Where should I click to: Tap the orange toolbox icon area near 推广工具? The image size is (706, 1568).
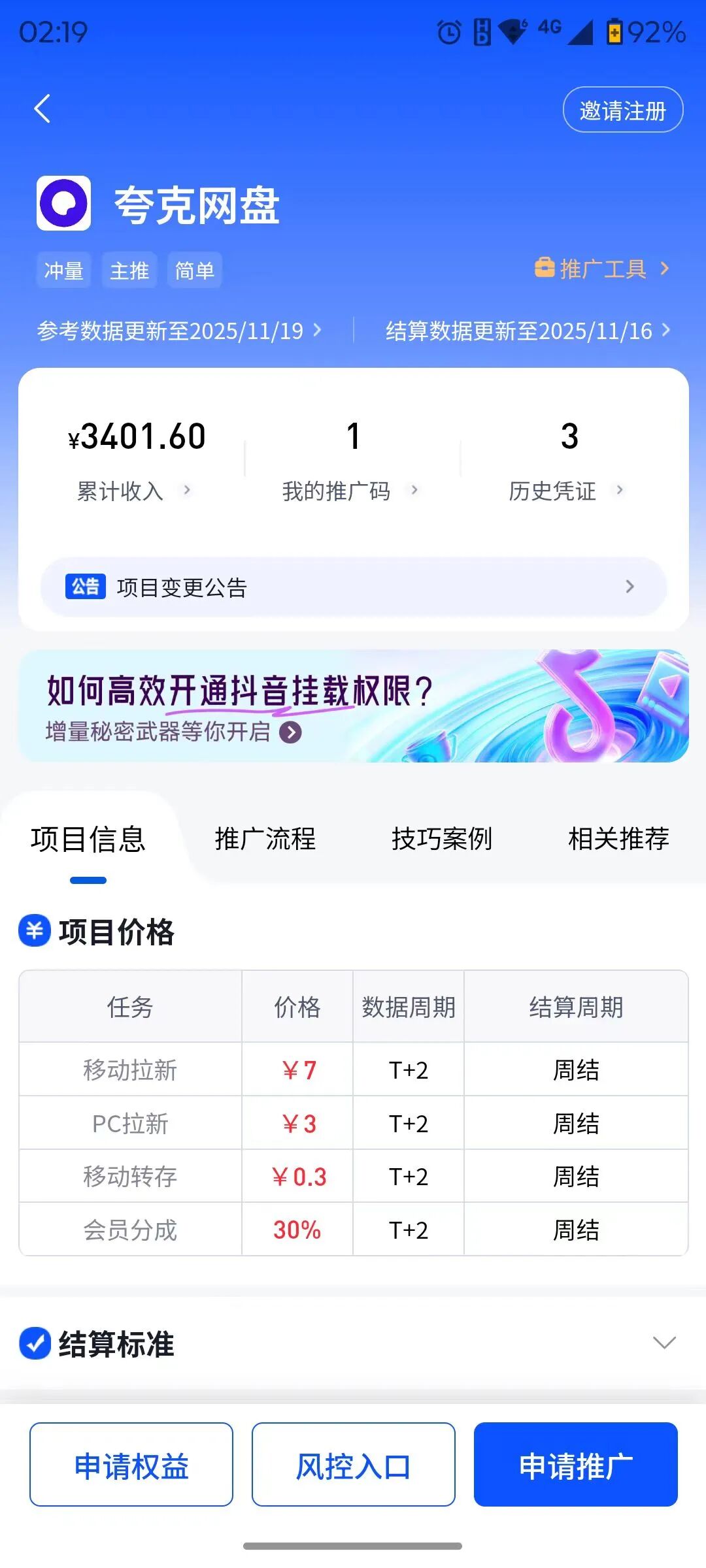tap(543, 269)
